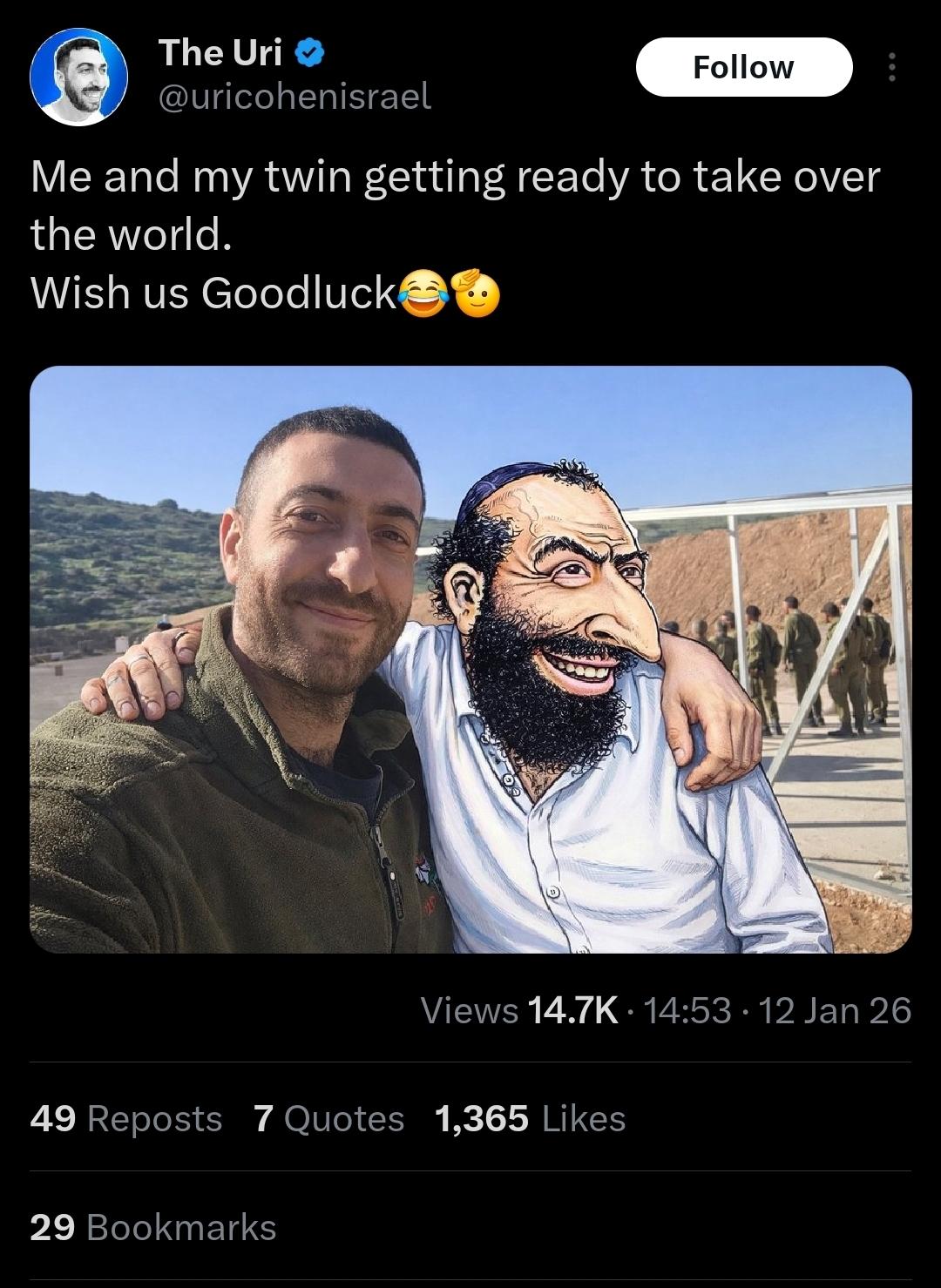Open the @uricohenisrael profile handle
Screen dimensions: 941x1288
(x=294, y=97)
